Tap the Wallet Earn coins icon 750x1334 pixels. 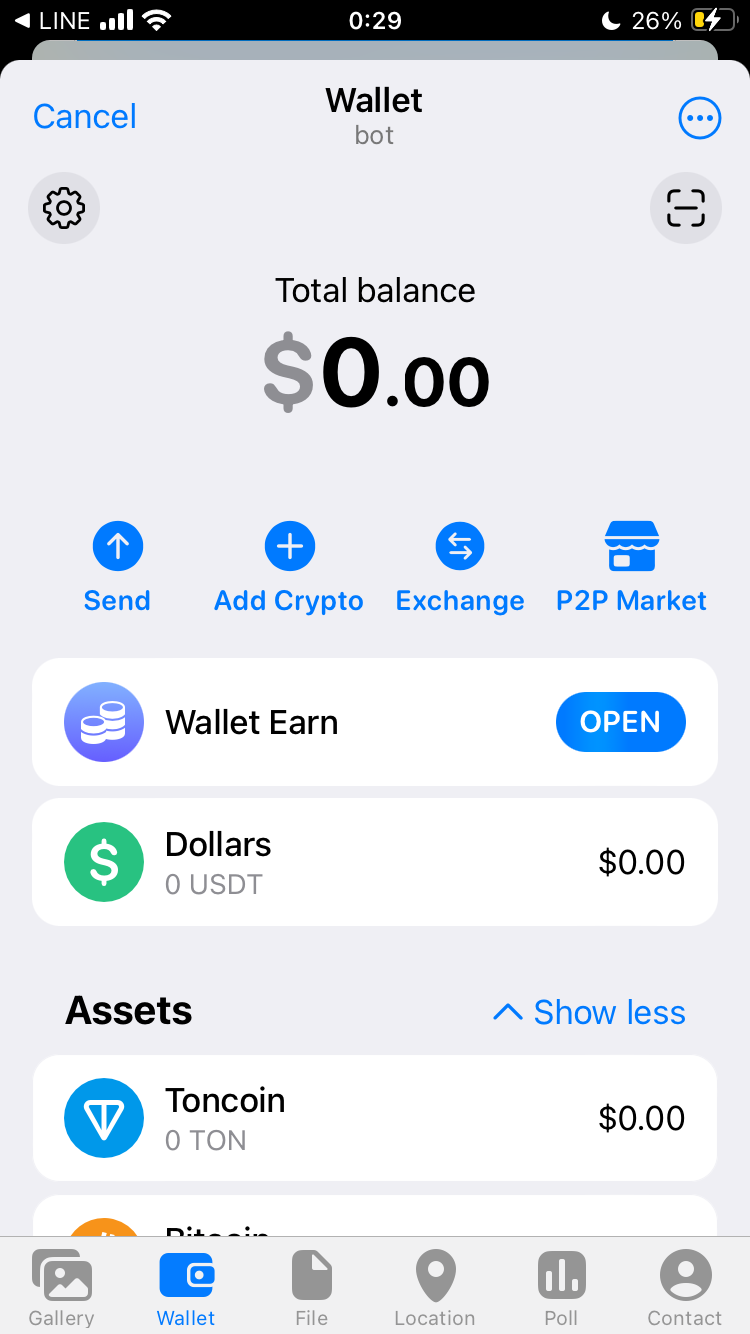coord(104,721)
